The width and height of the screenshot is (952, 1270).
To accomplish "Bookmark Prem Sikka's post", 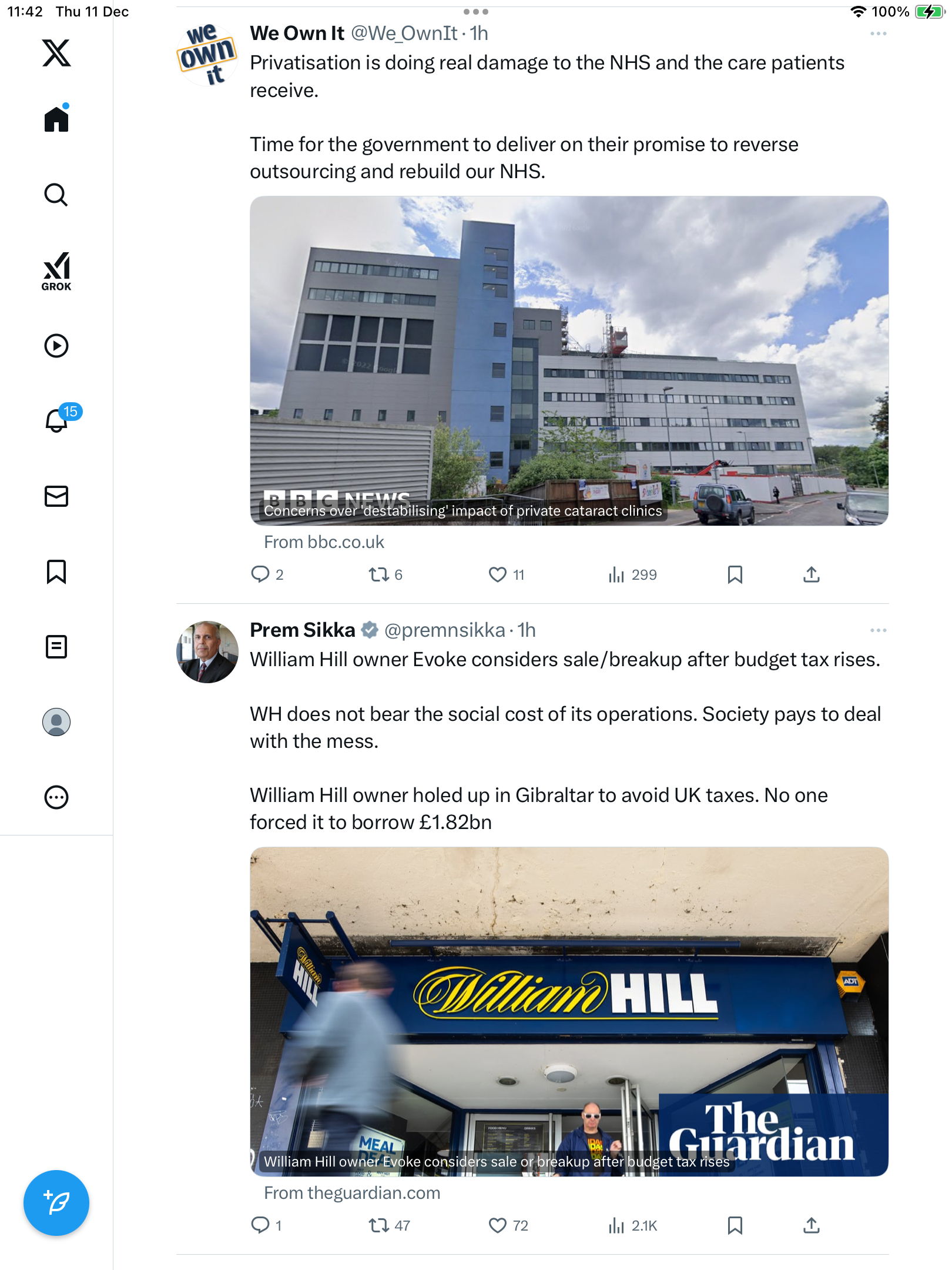I will coord(735,1225).
